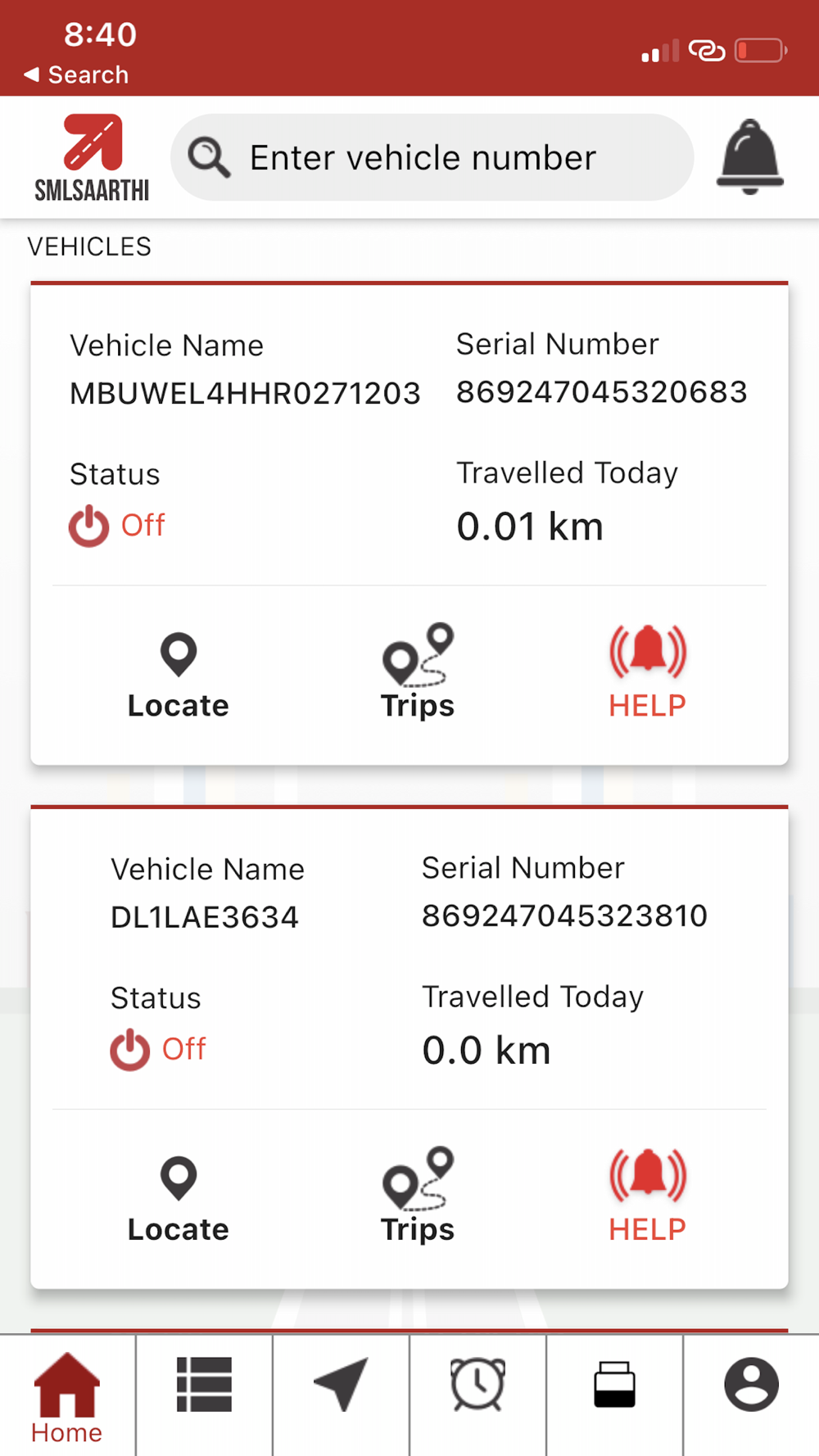
Task: Open the printer-like icon tab
Action: (614, 1395)
